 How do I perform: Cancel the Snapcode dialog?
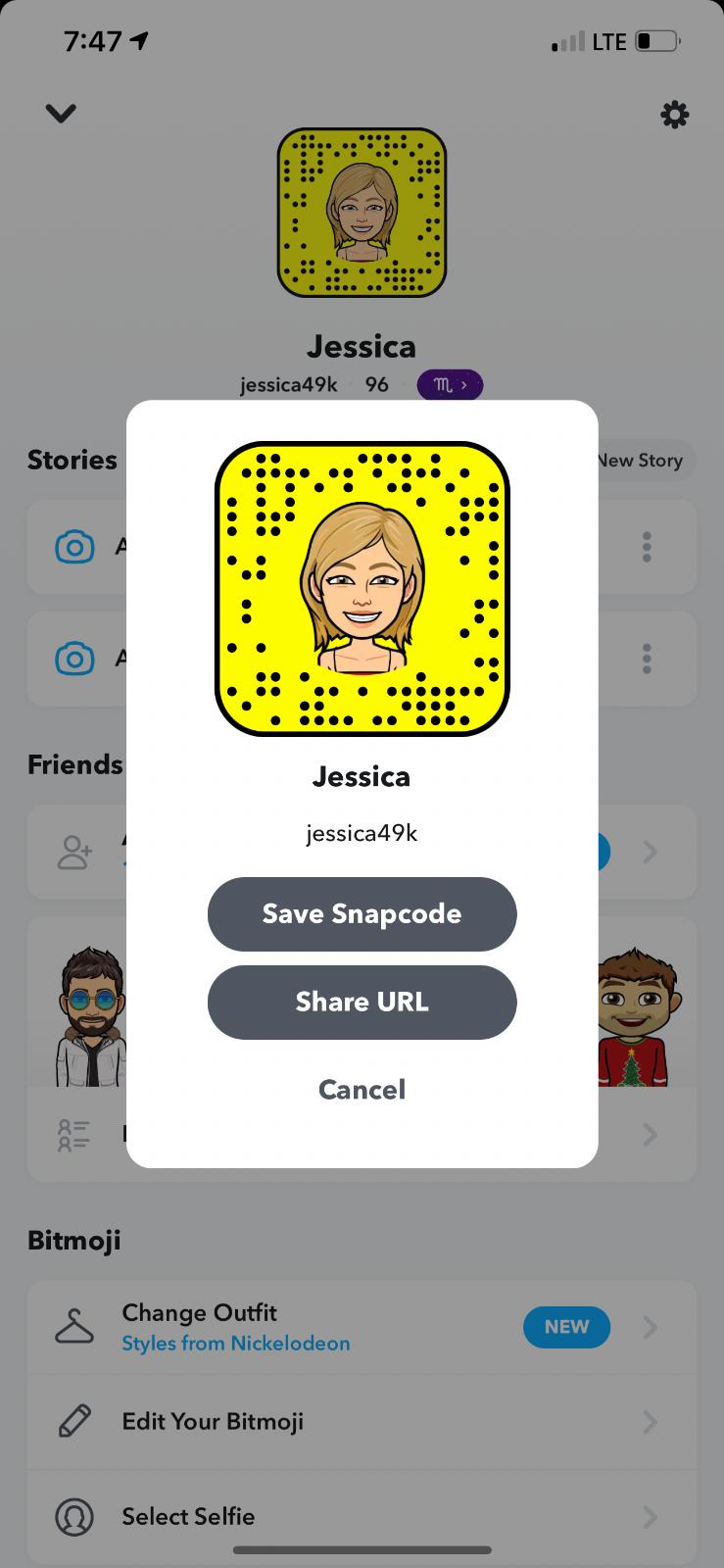click(362, 1090)
